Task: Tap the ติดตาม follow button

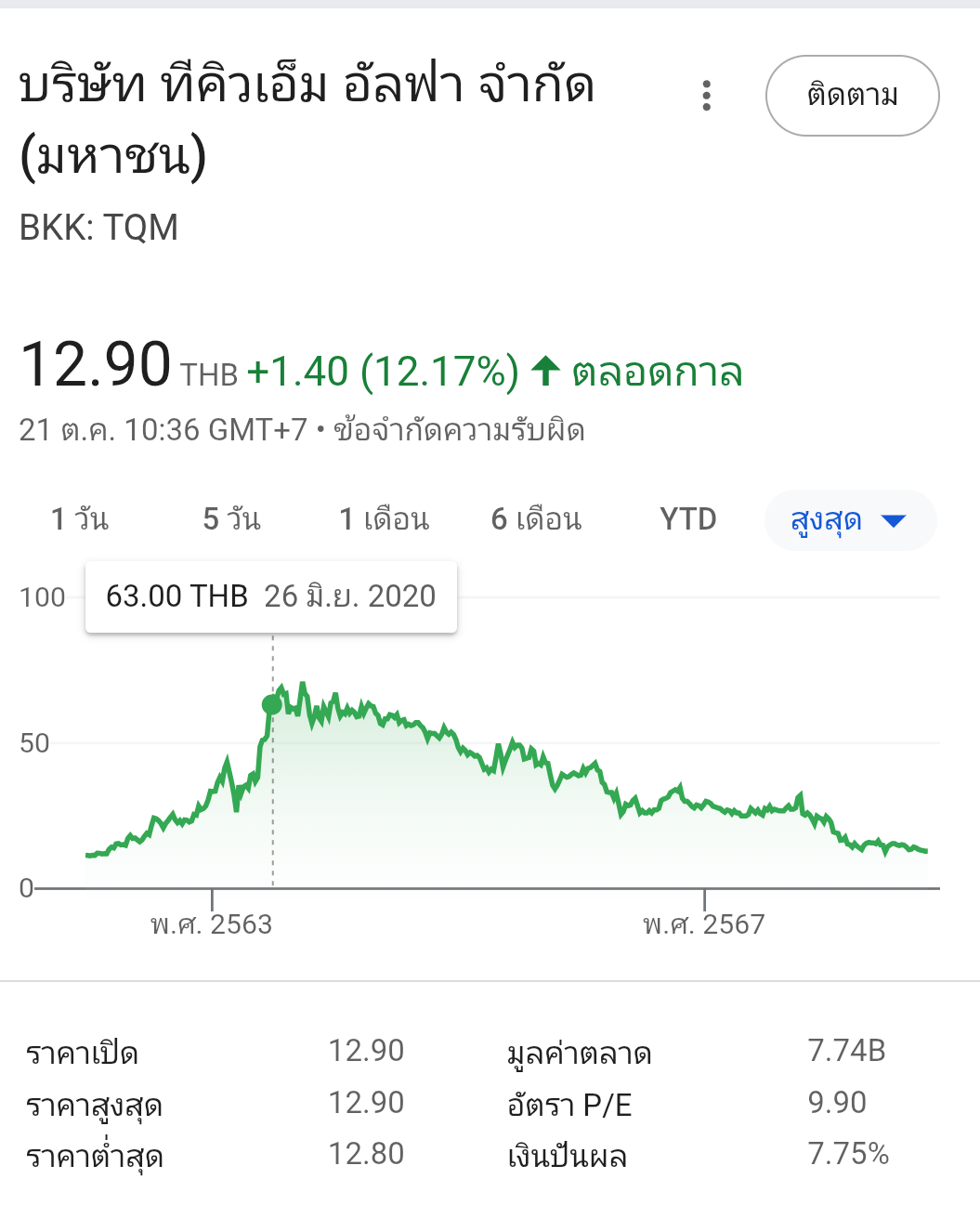Action: click(852, 96)
